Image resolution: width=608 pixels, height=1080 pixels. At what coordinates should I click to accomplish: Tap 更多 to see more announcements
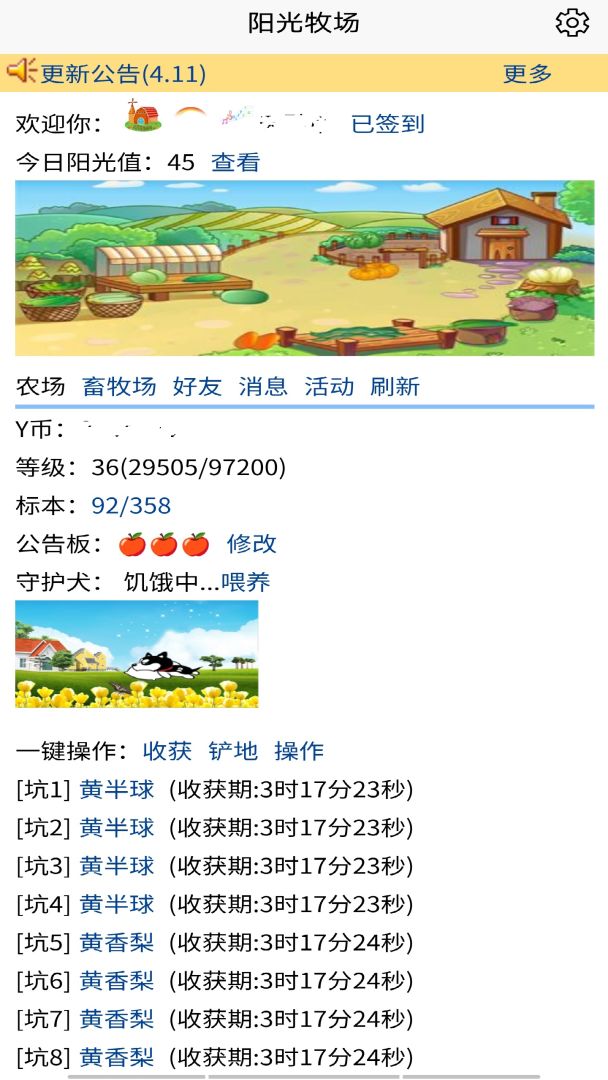pyautogui.click(x=527, y=74)
